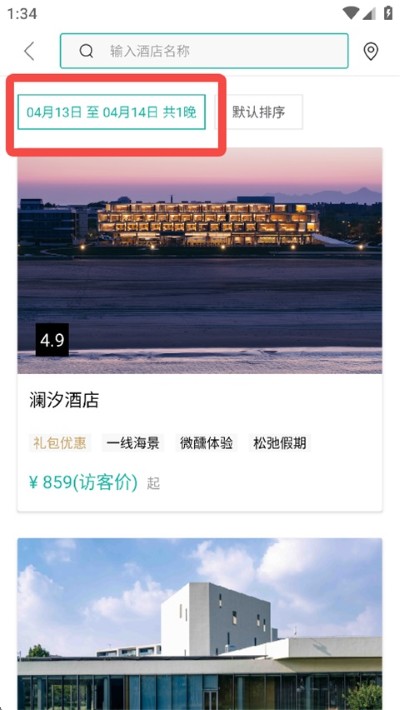Open the 默认排序 sorting options

point(259,112)
